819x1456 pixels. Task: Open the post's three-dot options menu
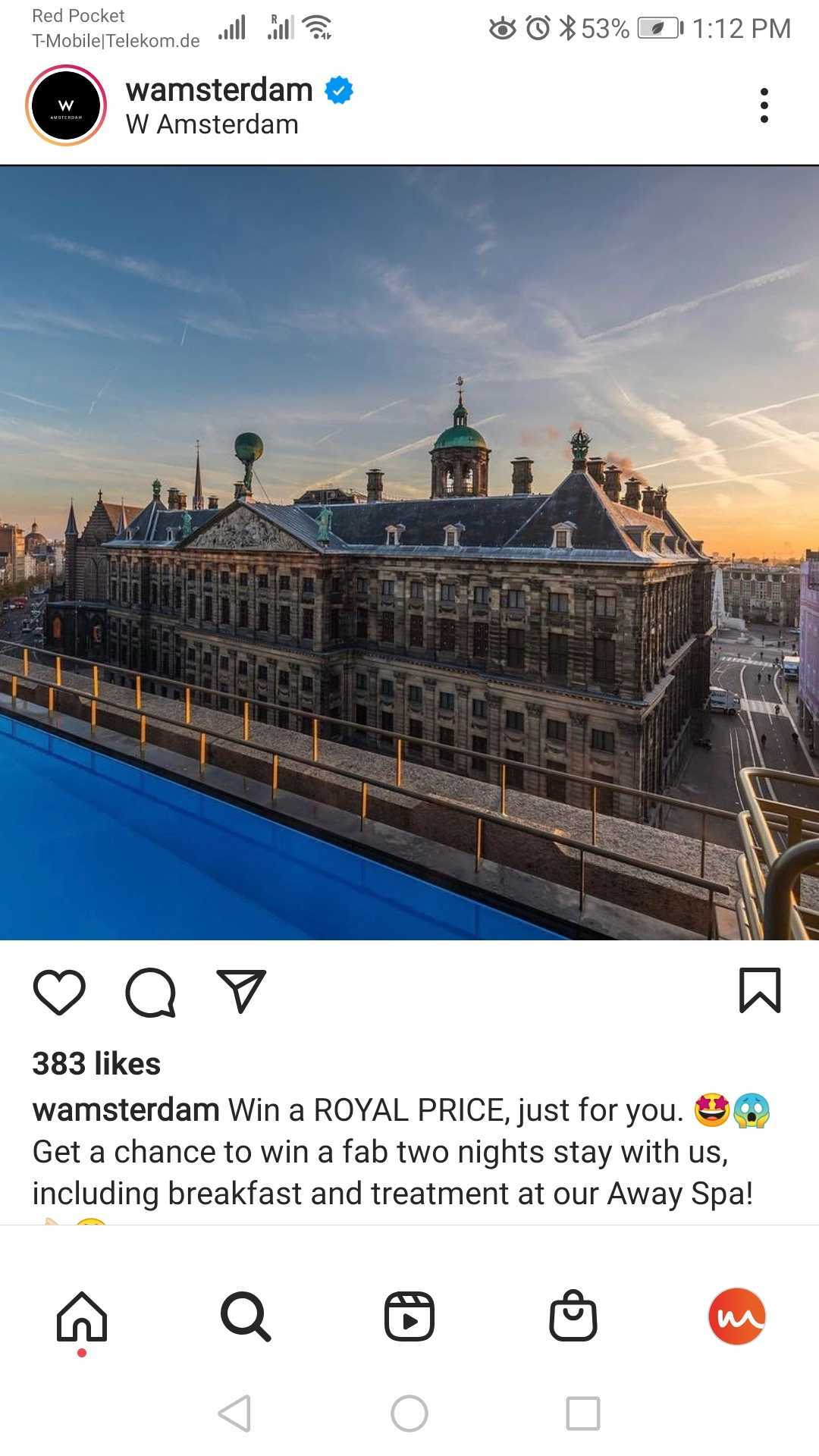click(764, 105)
